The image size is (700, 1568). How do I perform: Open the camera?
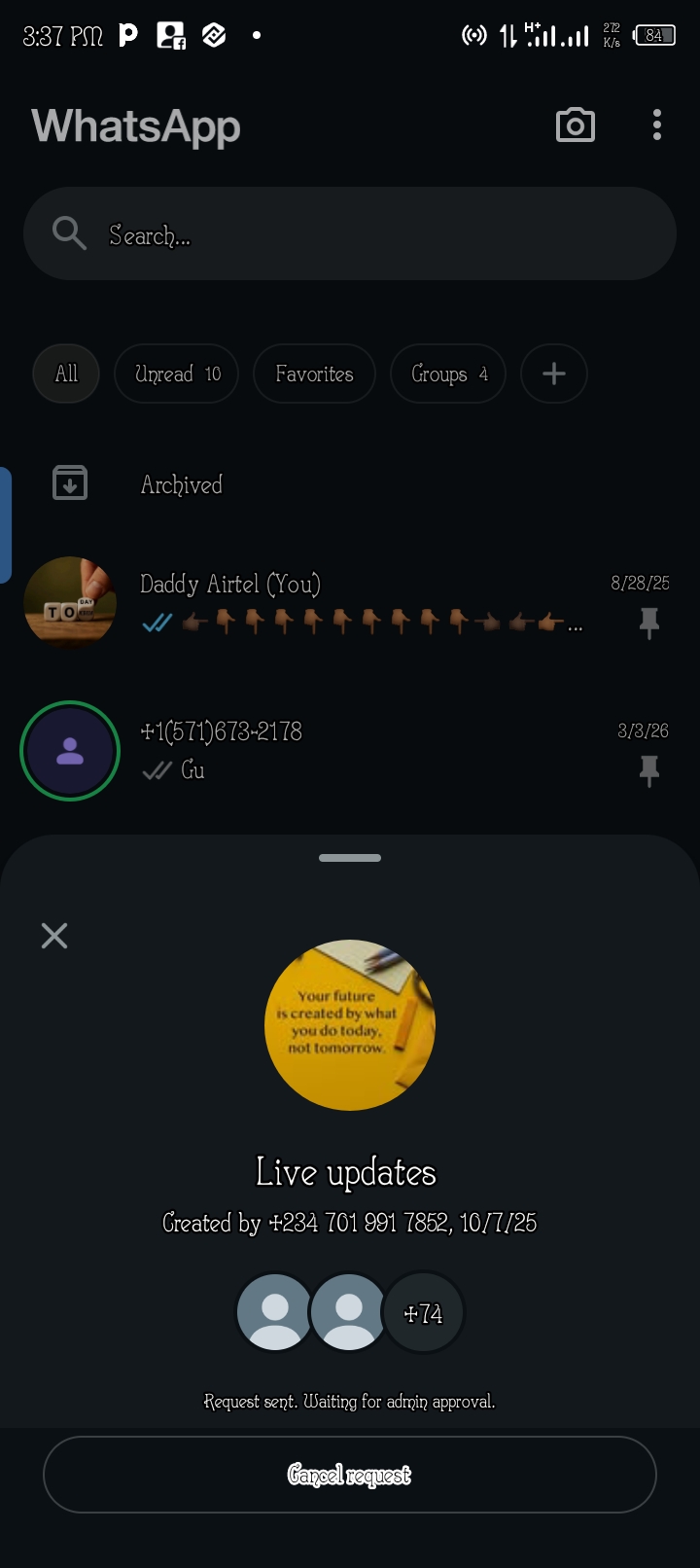[x=575, y=125]
